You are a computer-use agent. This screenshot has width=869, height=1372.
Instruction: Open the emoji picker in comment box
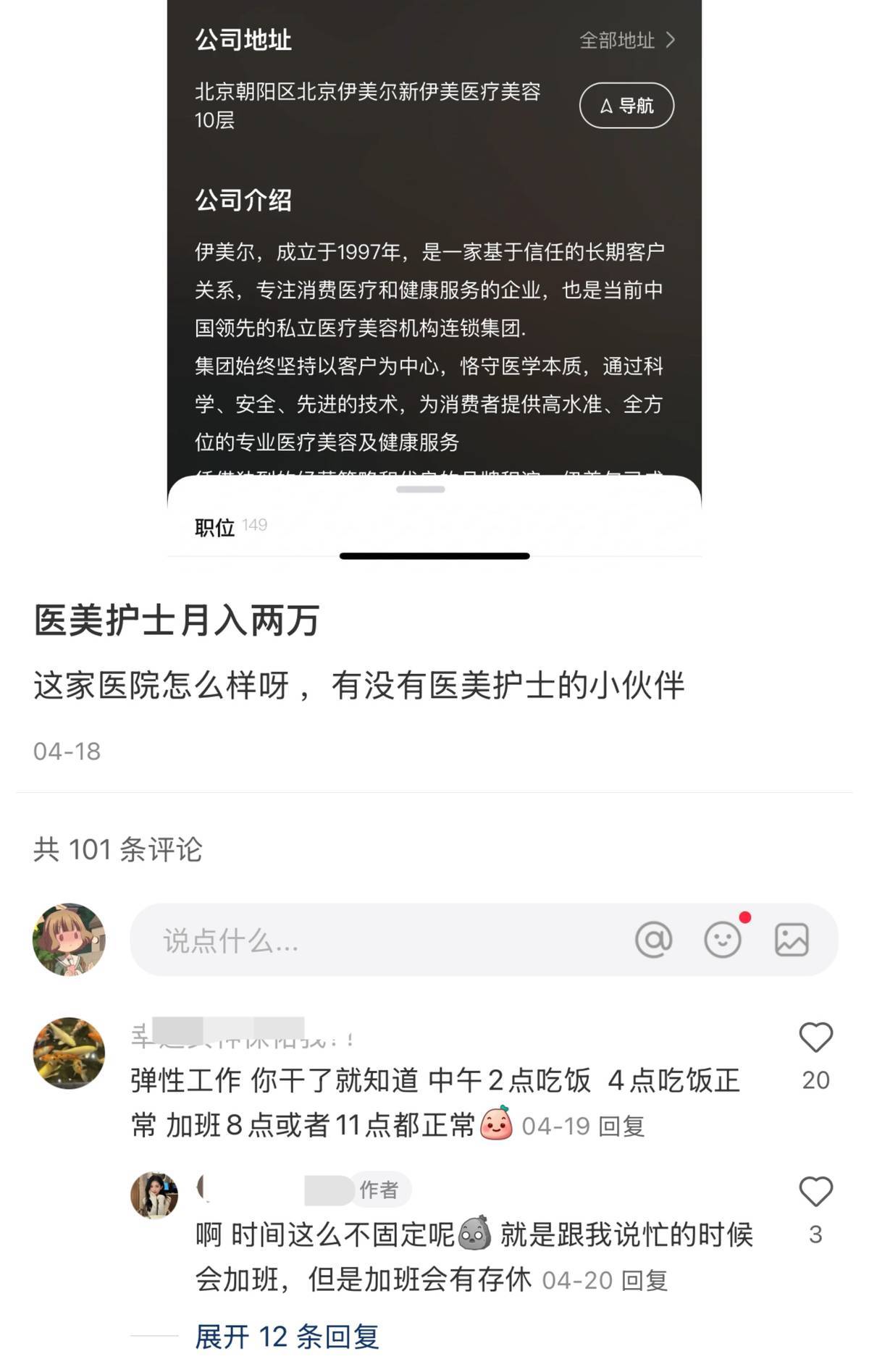(723, 940)
